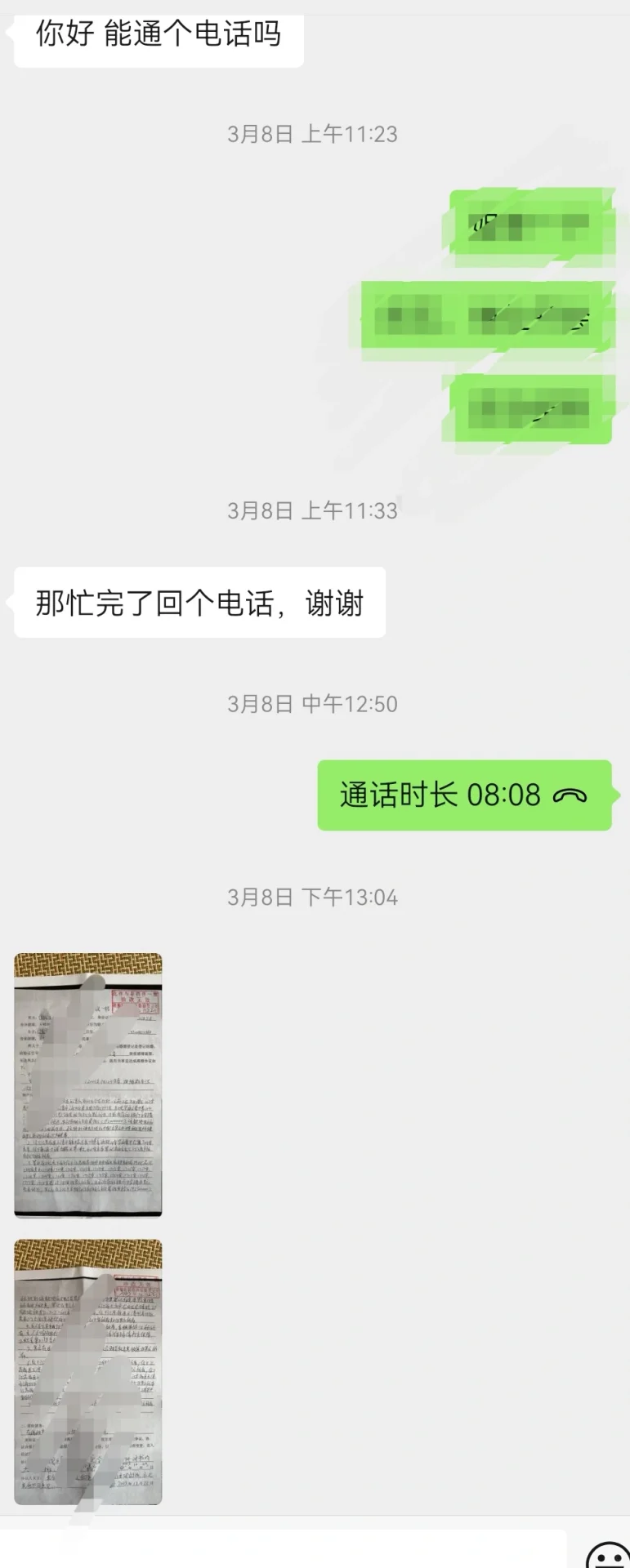Tap the 通话时长 08:08 call record bubble

click(x=464, y=795)
